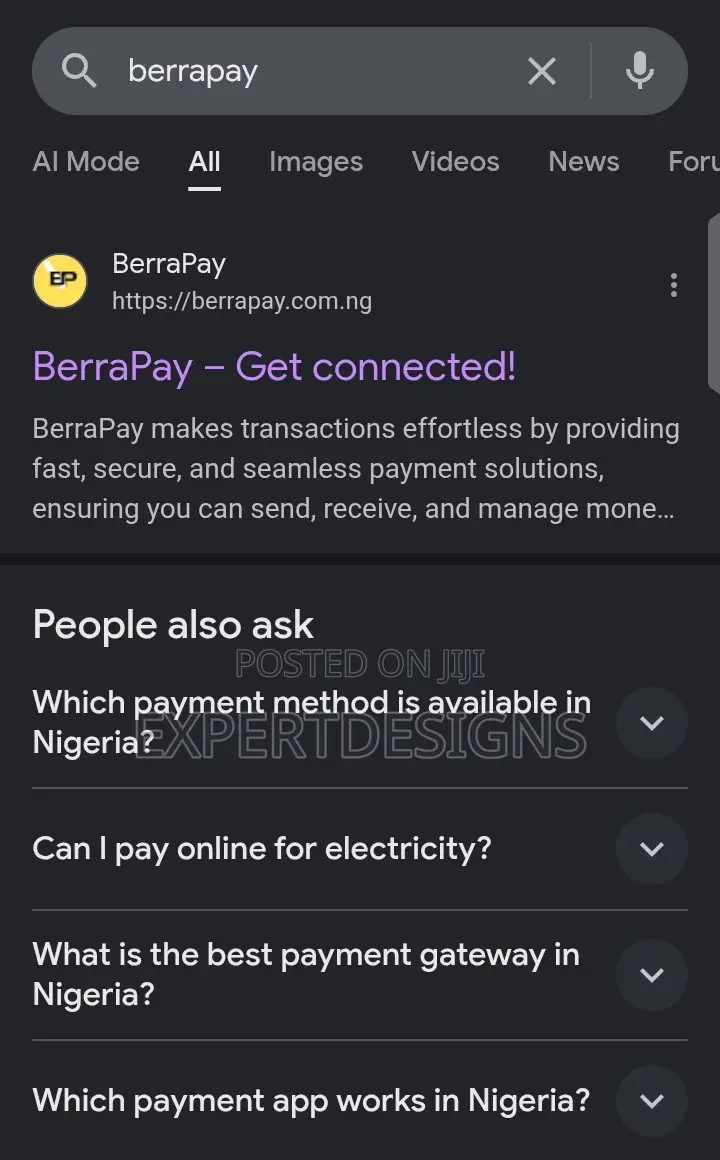Expand "What is the best payment gateway" question
720x1160 pixels.
(360, 974)
